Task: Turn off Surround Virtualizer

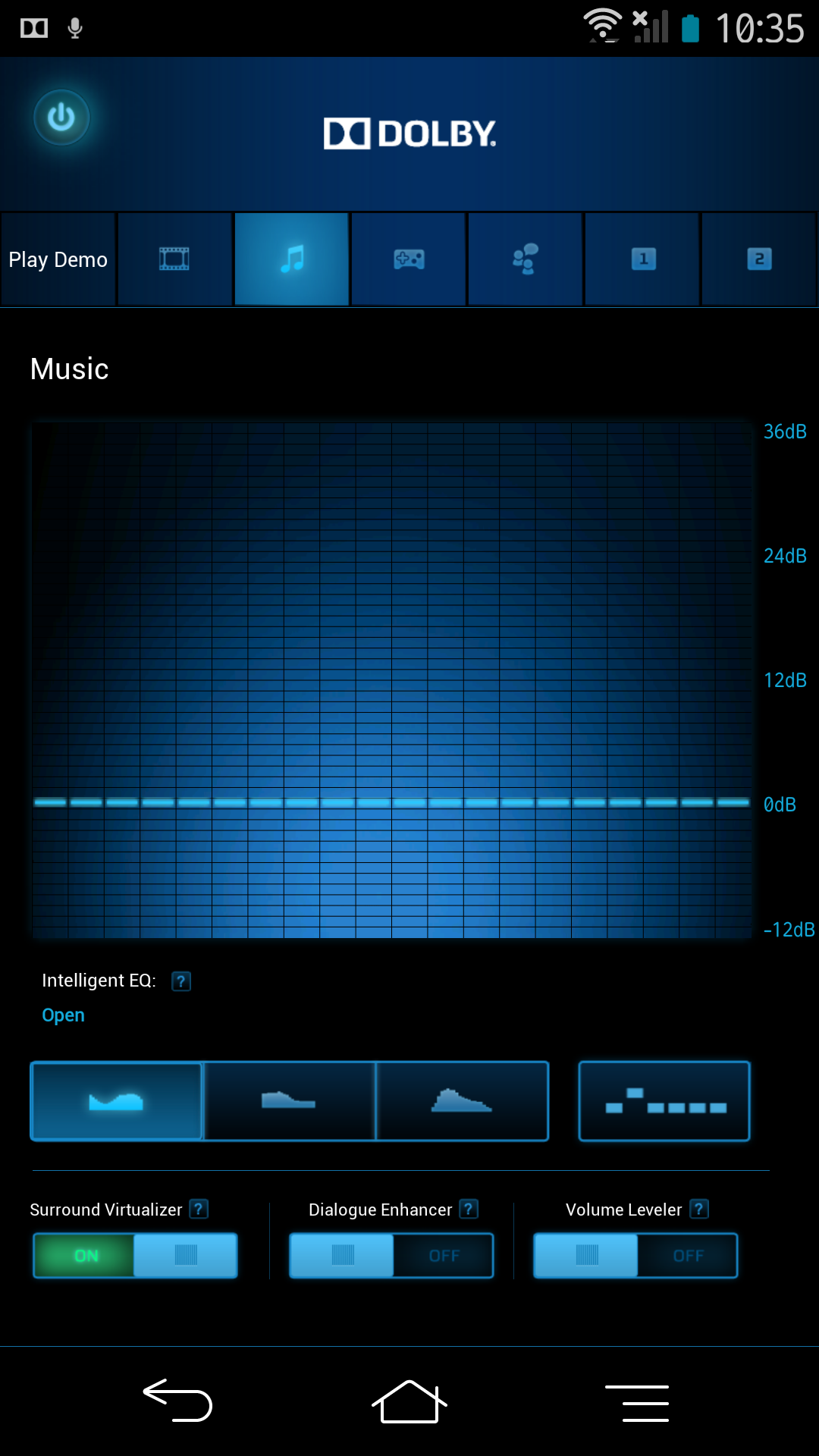Action: (135, 1255)
